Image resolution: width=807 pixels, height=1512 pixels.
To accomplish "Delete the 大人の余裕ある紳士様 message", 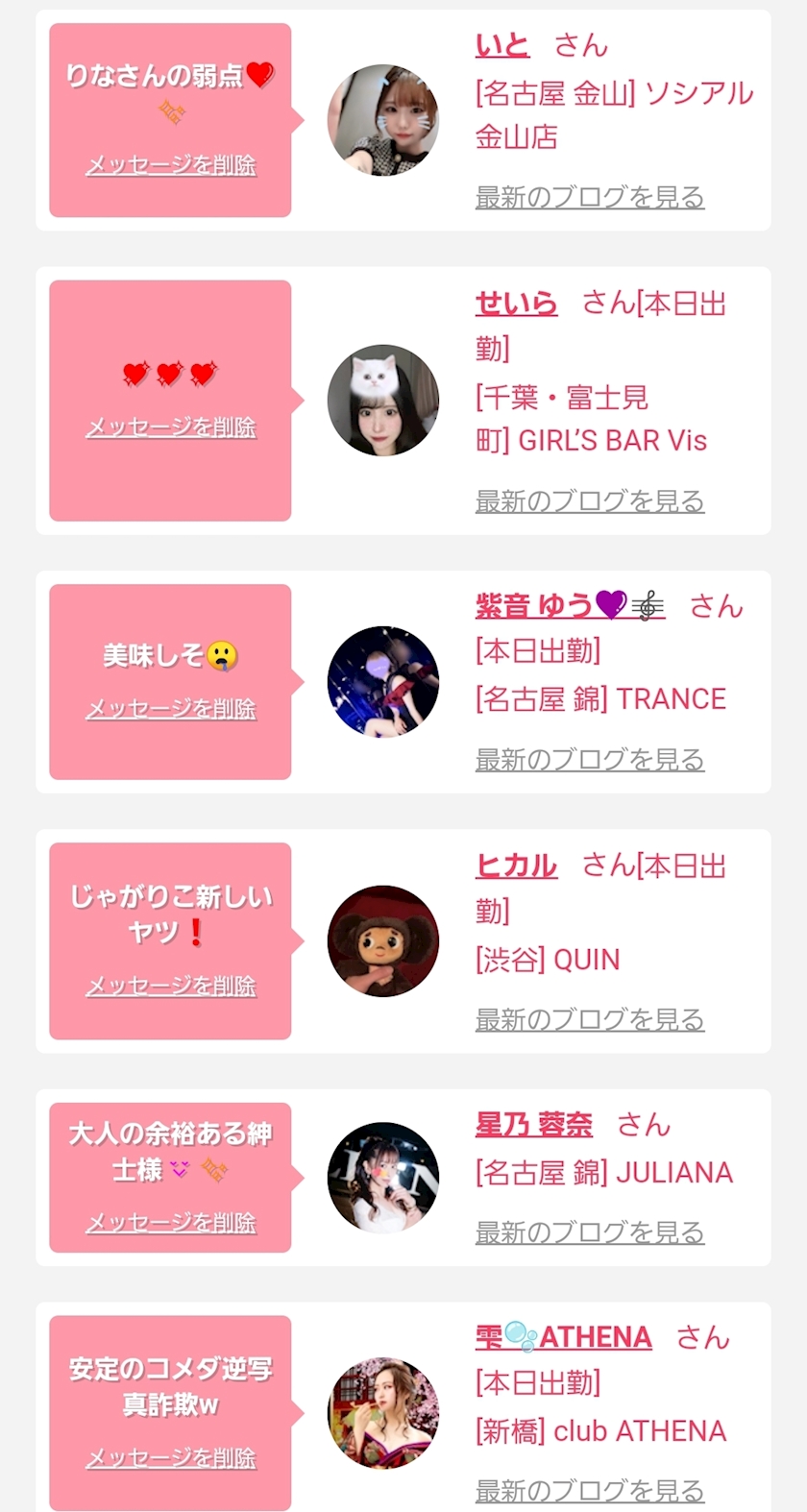I will click(171, 1223).
